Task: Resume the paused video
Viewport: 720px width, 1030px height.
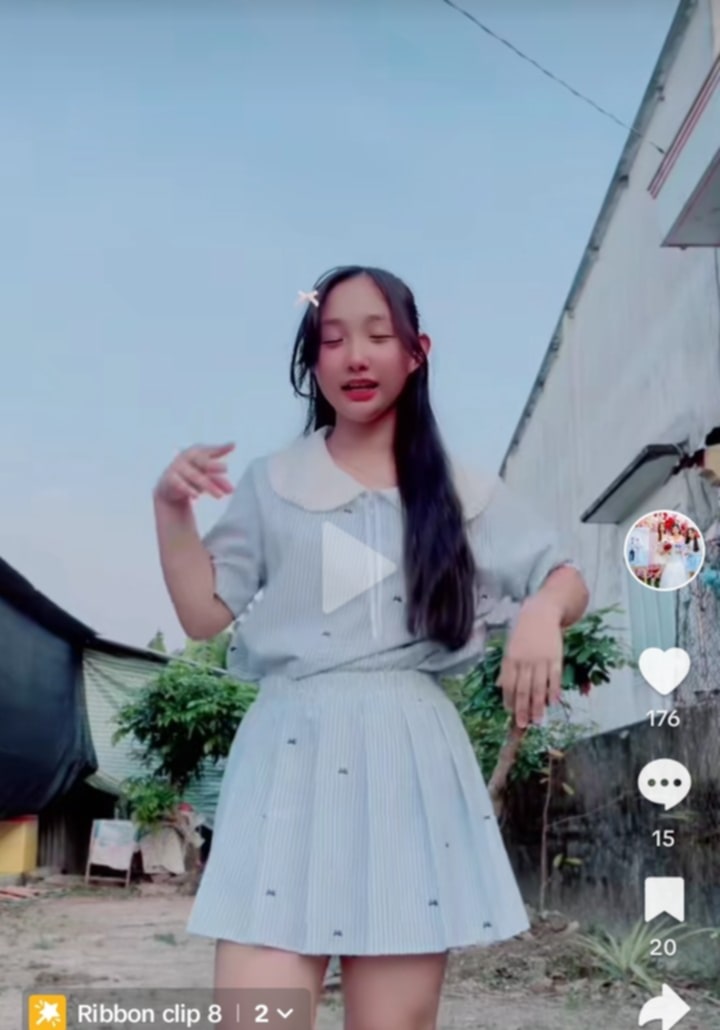Action: click(357, 568)
